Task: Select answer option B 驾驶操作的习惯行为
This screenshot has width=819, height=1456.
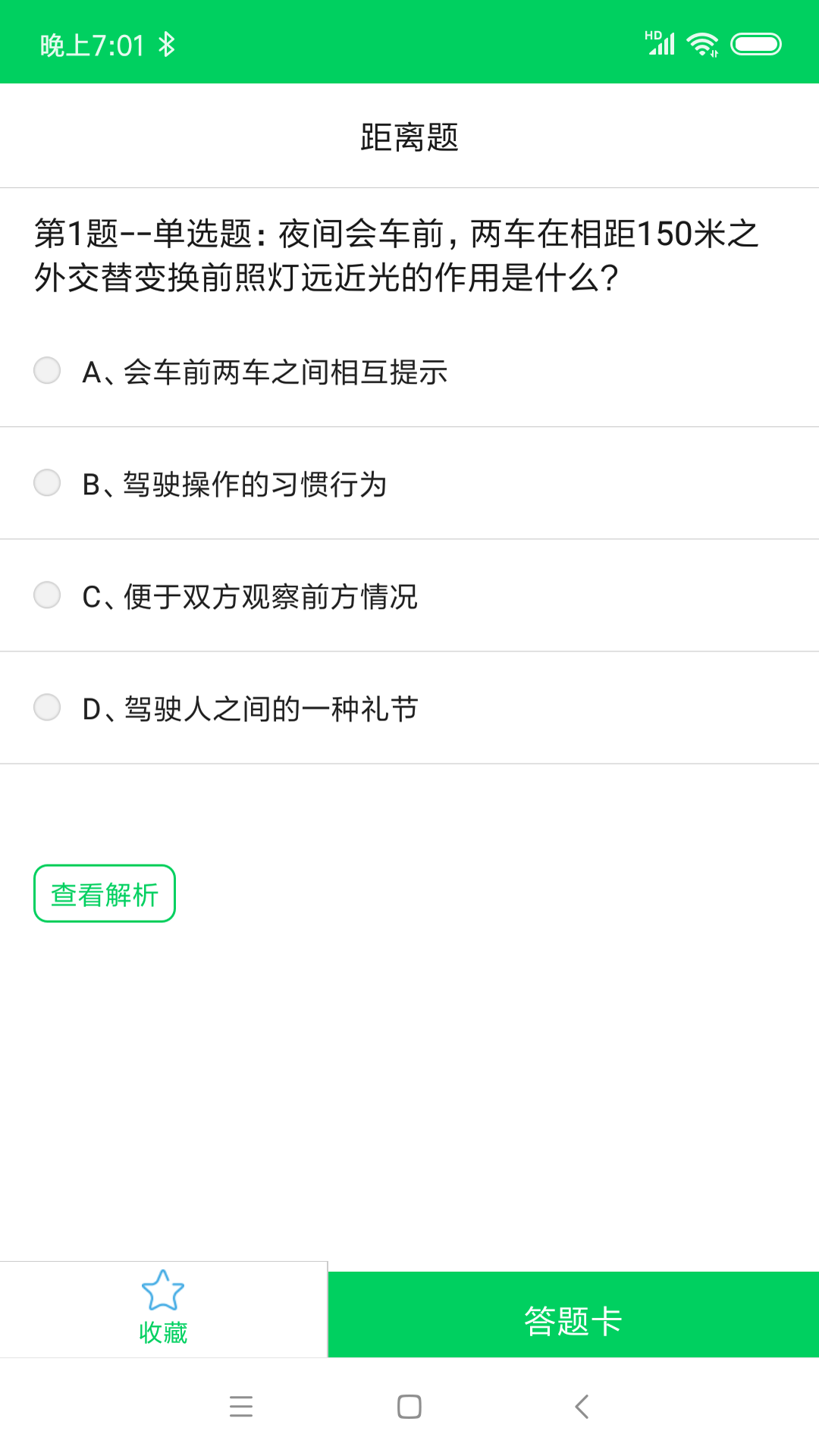Action: pyautogui.click(x=235, y=483)
